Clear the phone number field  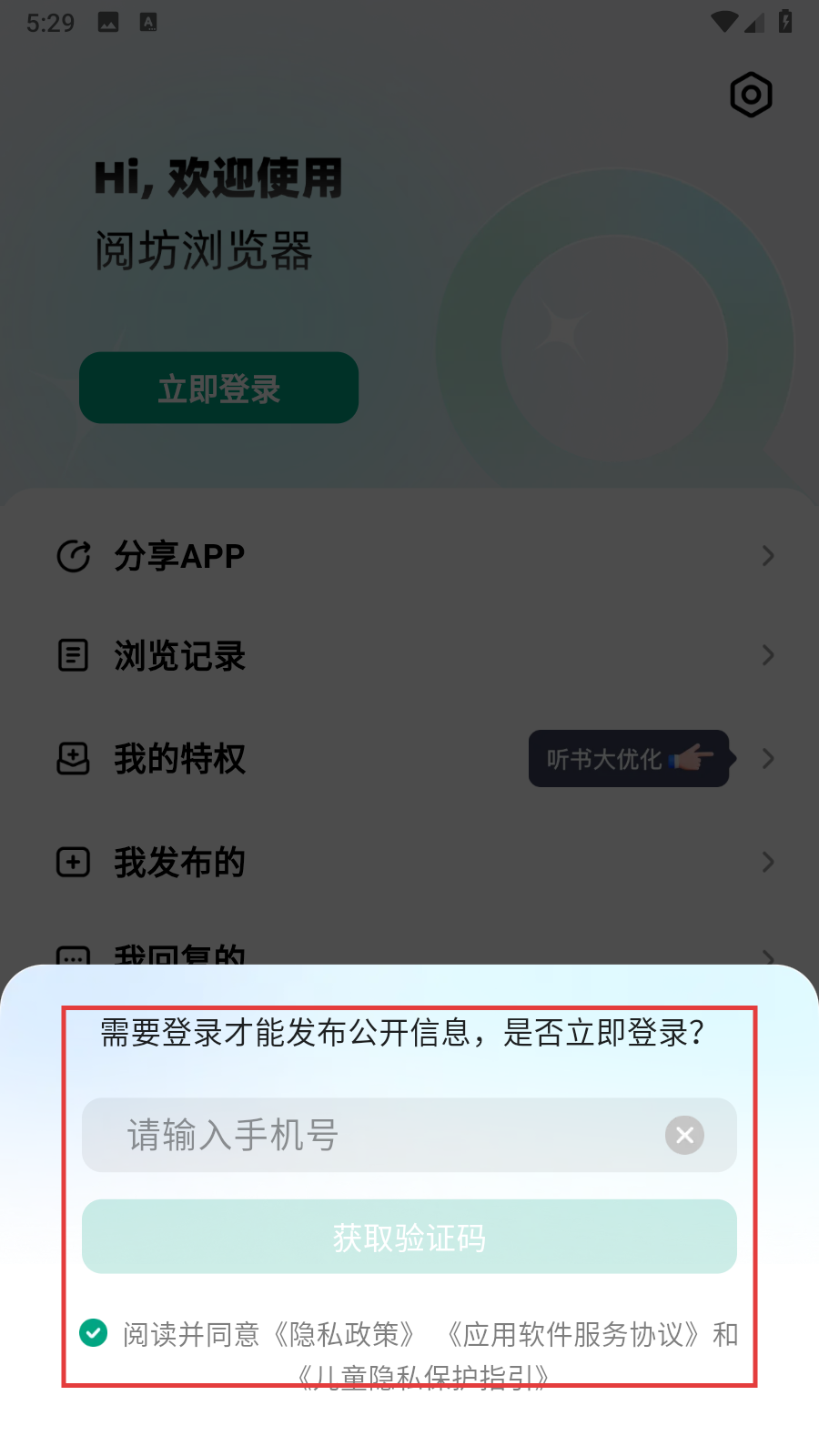[x=684, y=1135]
